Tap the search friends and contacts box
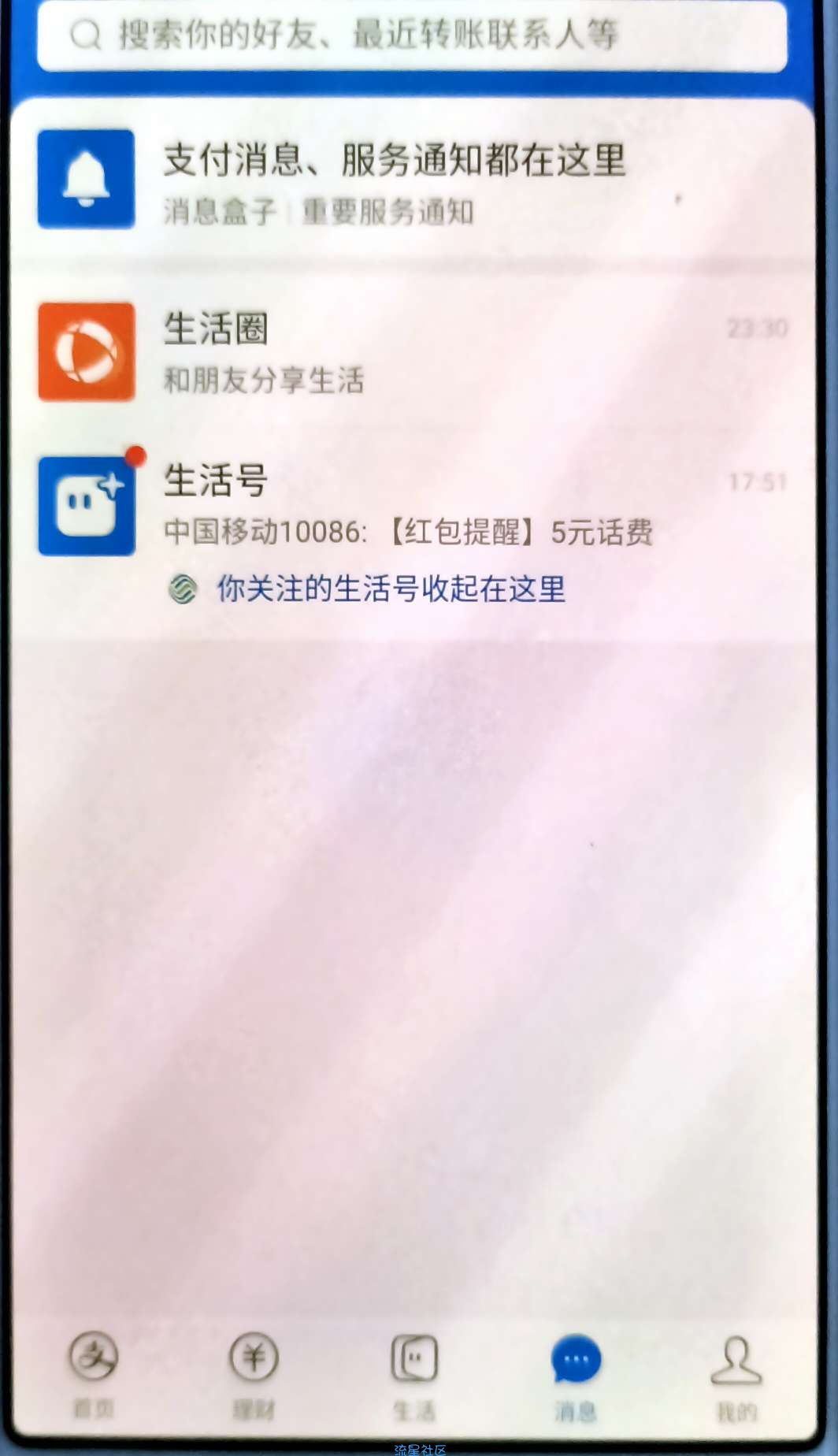This screenshot has width=838, height=1456. pos(411,35)
